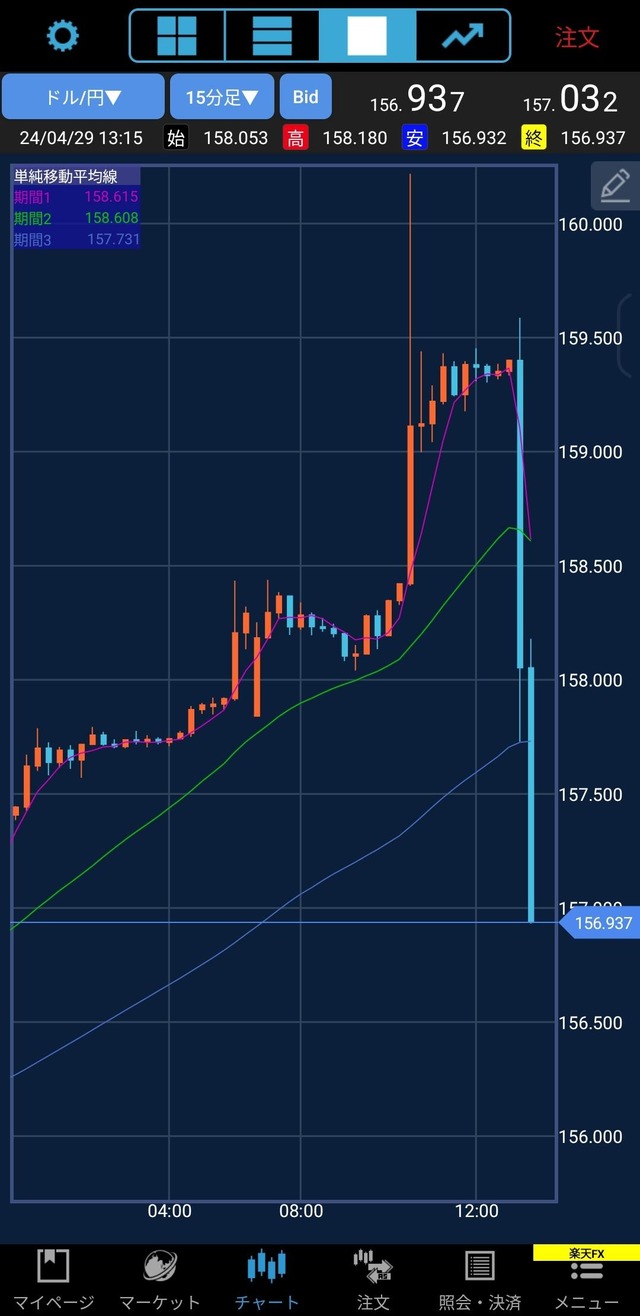Open the chart settings gear
The width and height of the screenshot is (640, 1316).
(x=62, y=37)
